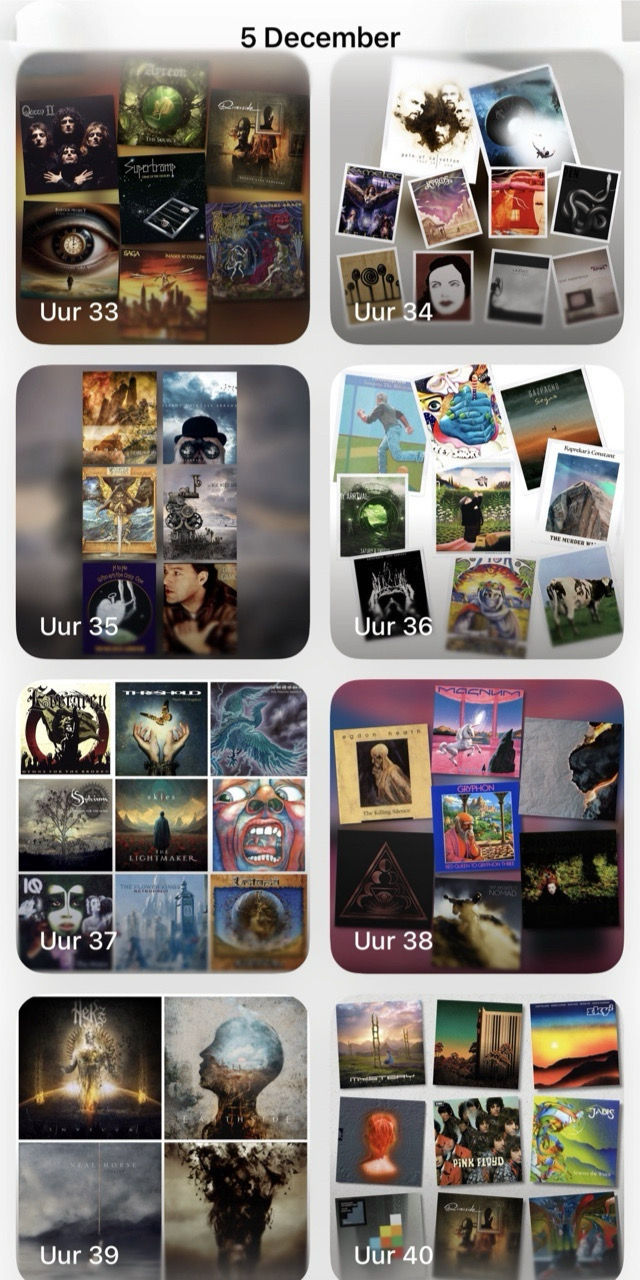Open the Uur 33 collage
The height and width of the screenshot is (1280, 640).
pos(163,197)
